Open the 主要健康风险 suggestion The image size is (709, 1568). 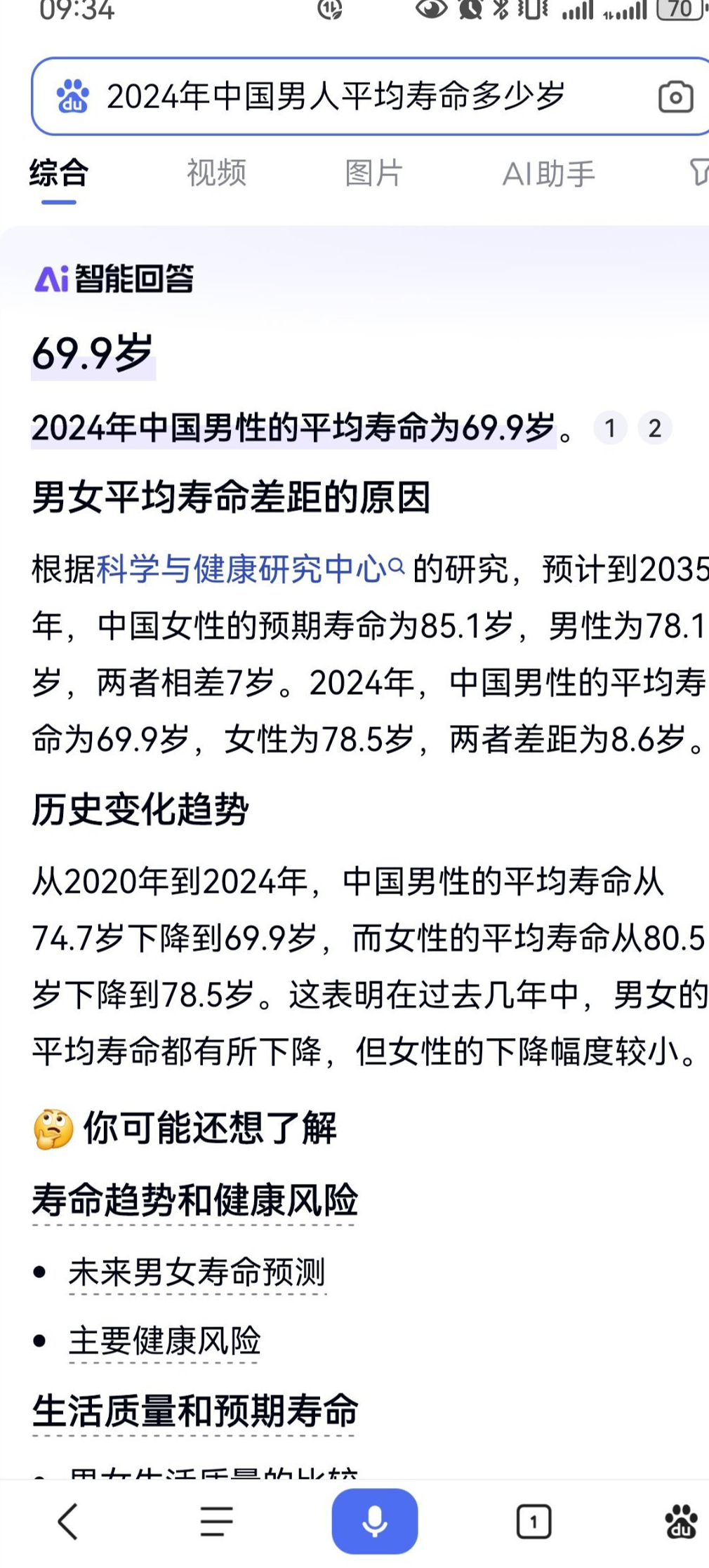165,1341
